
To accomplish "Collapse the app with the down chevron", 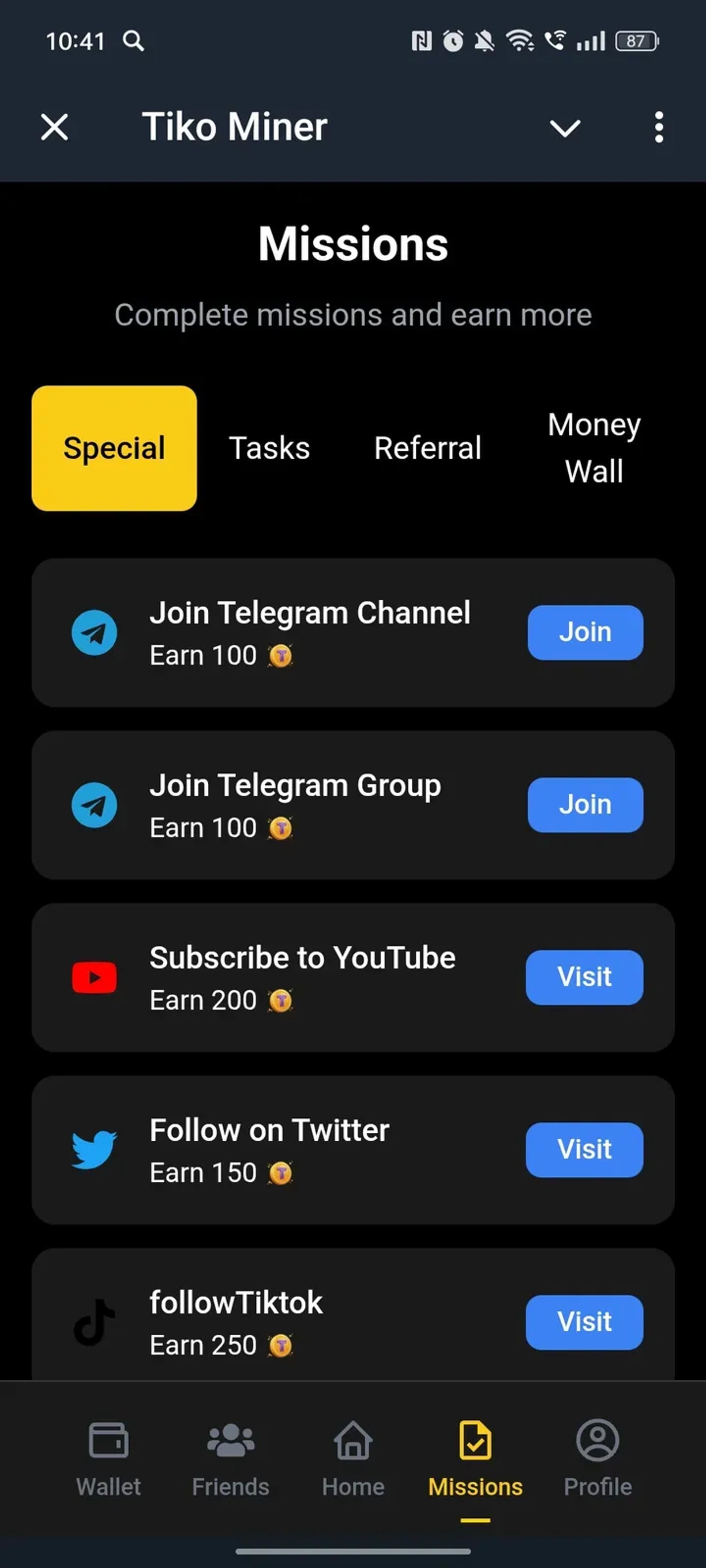I will click(565, 128).
